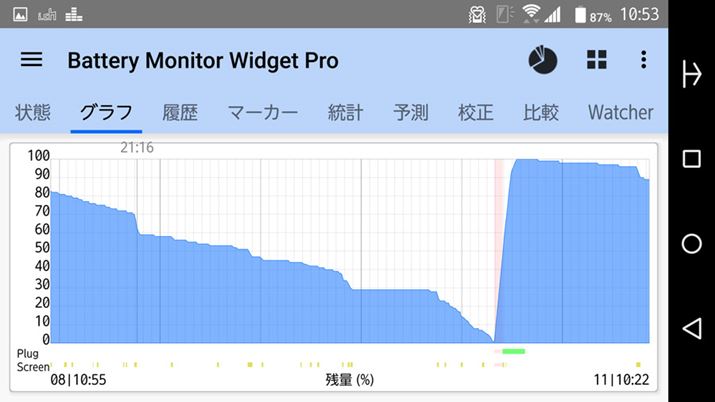Open the 比較 tab
This screenshot has height=402, width=715.
click(x=541, y=112)
